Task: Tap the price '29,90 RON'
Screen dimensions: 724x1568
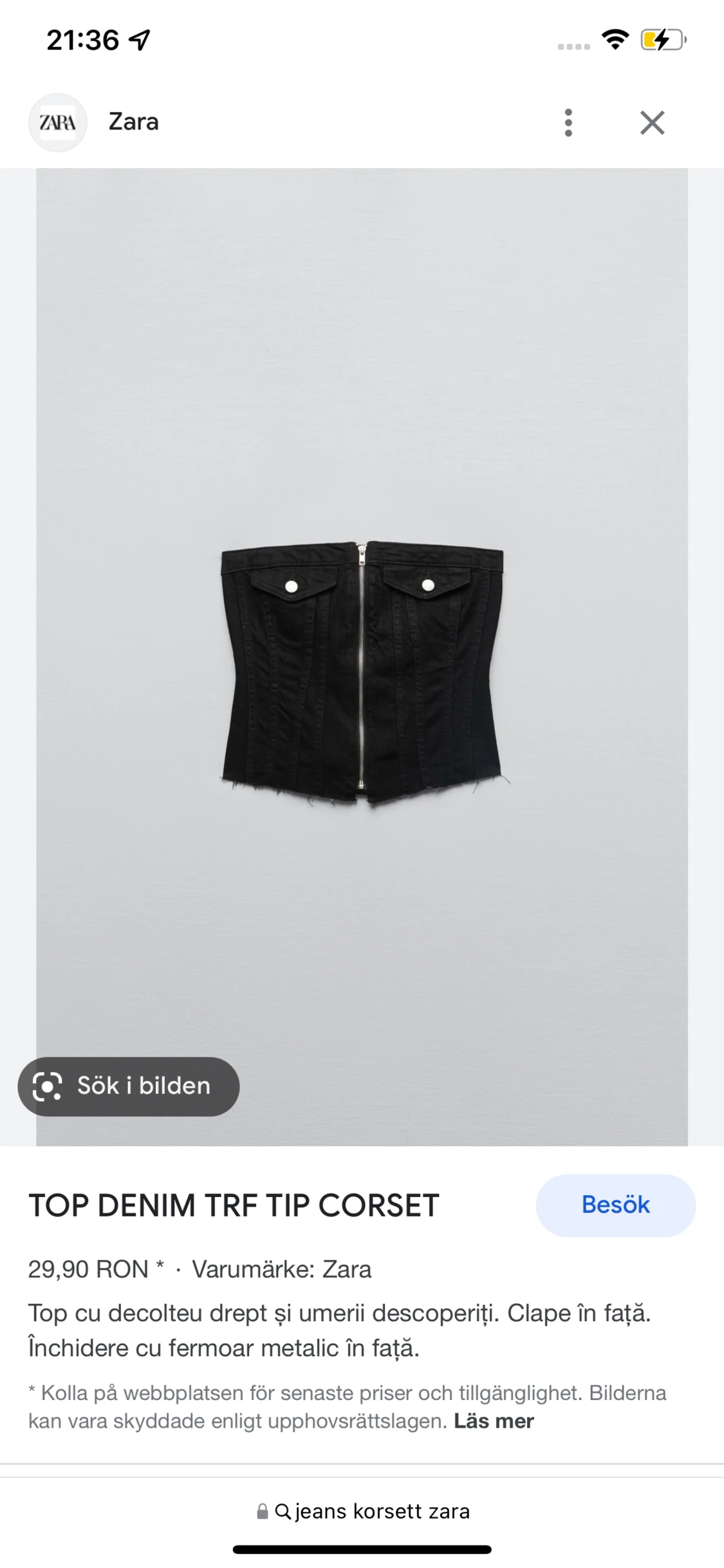Action: (x=88, y=1269)
